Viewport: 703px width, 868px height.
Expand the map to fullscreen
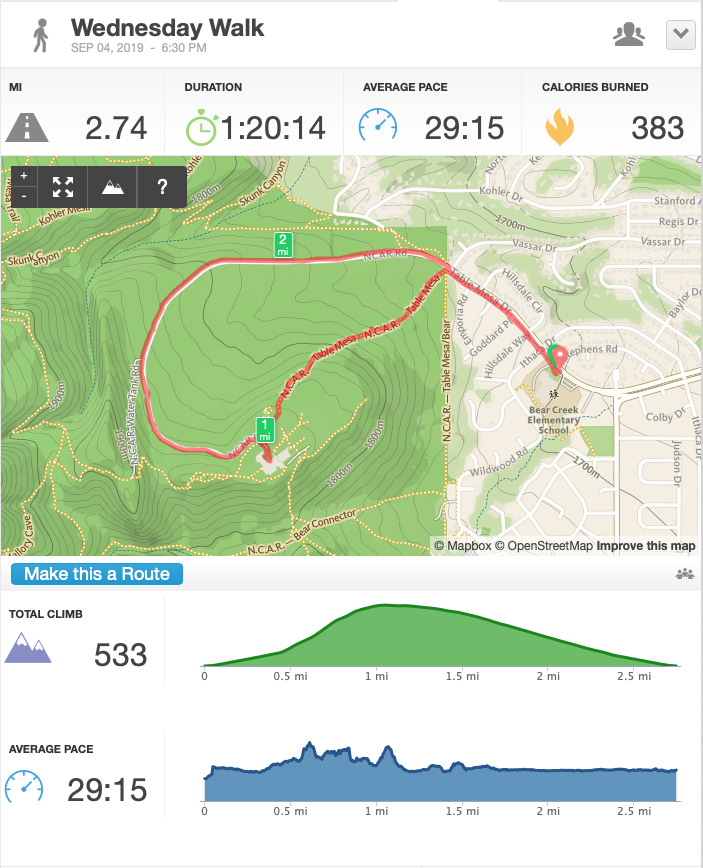click(x=63, y=187)
